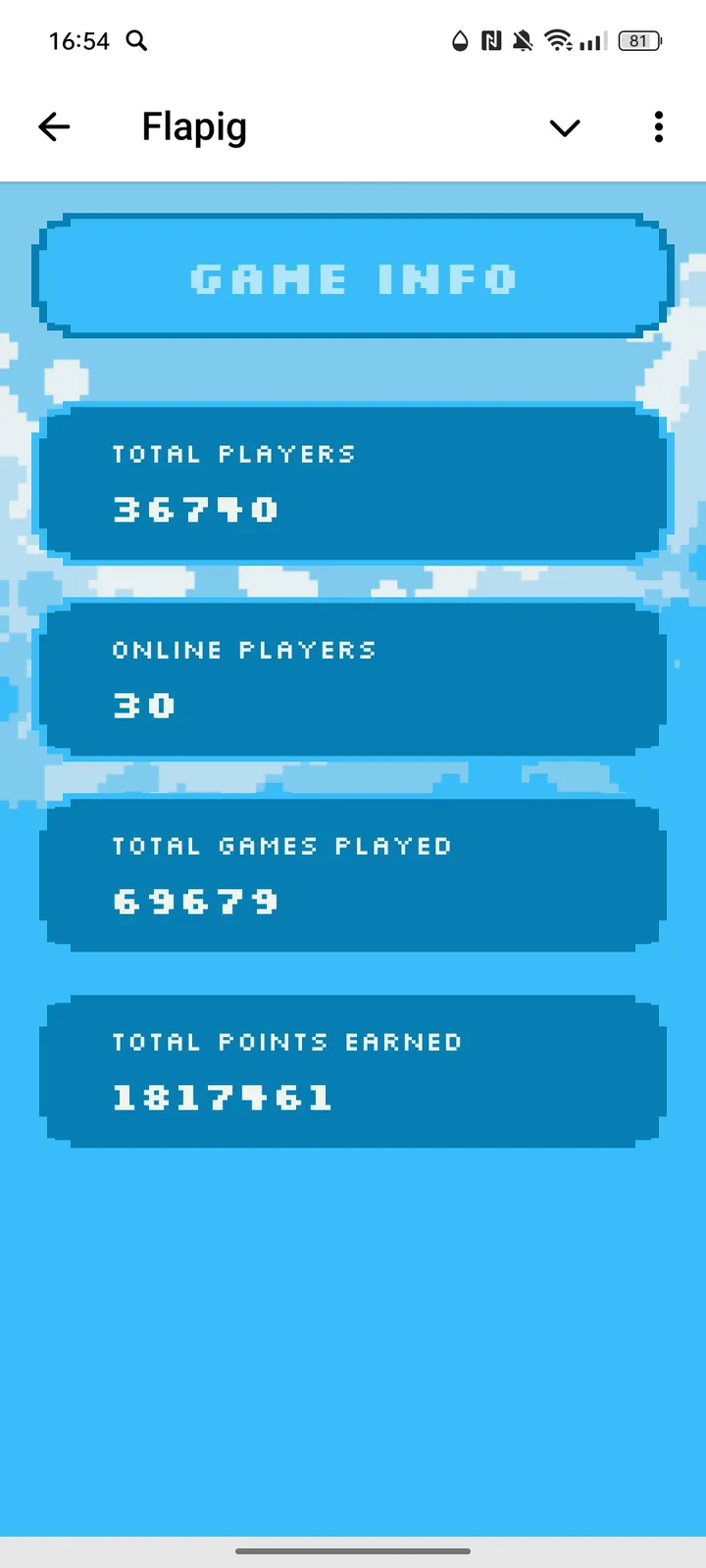Open the three-dot overflow menu
Screen dimensions: 706x1568
pyautogui.click(x=657, y=127)
